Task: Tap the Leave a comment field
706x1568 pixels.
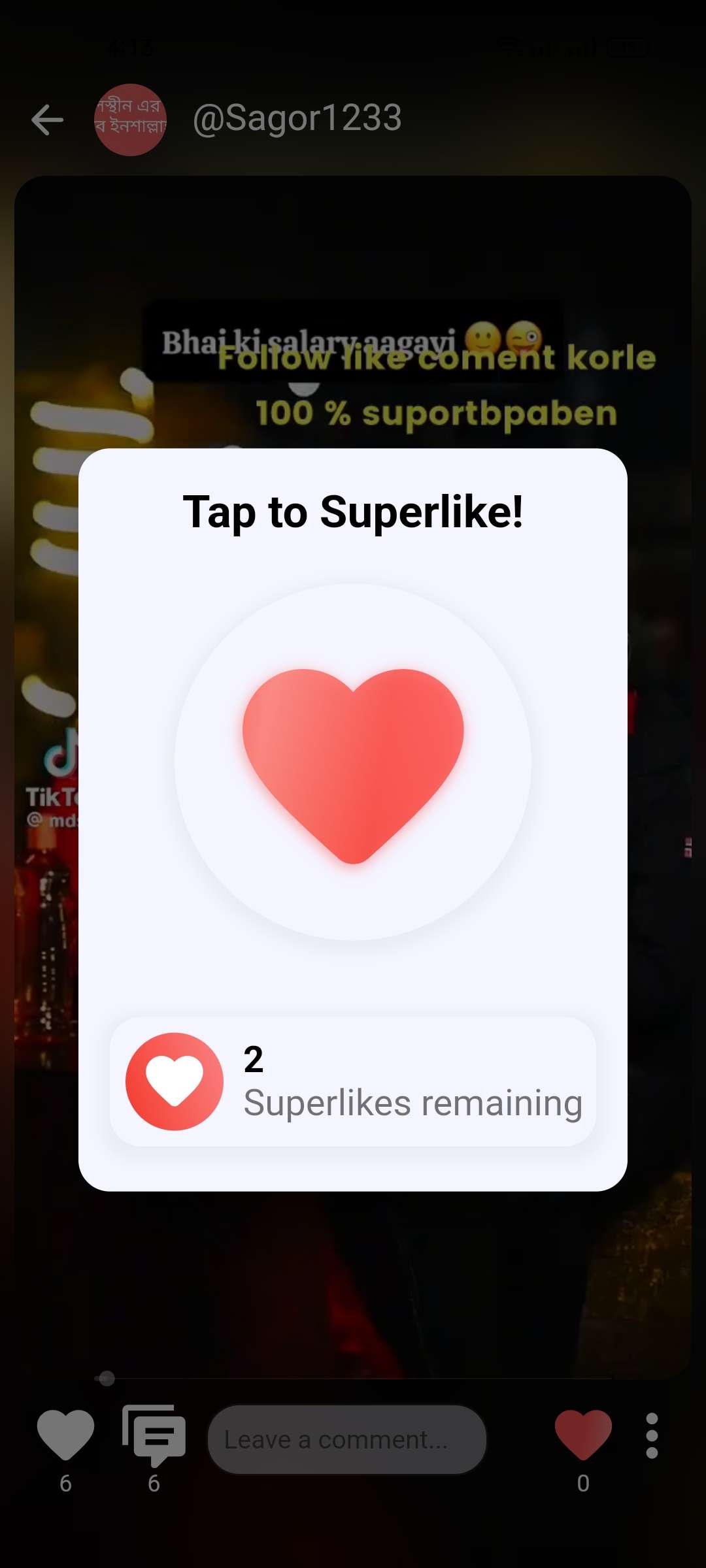Action: [346, 1440]
